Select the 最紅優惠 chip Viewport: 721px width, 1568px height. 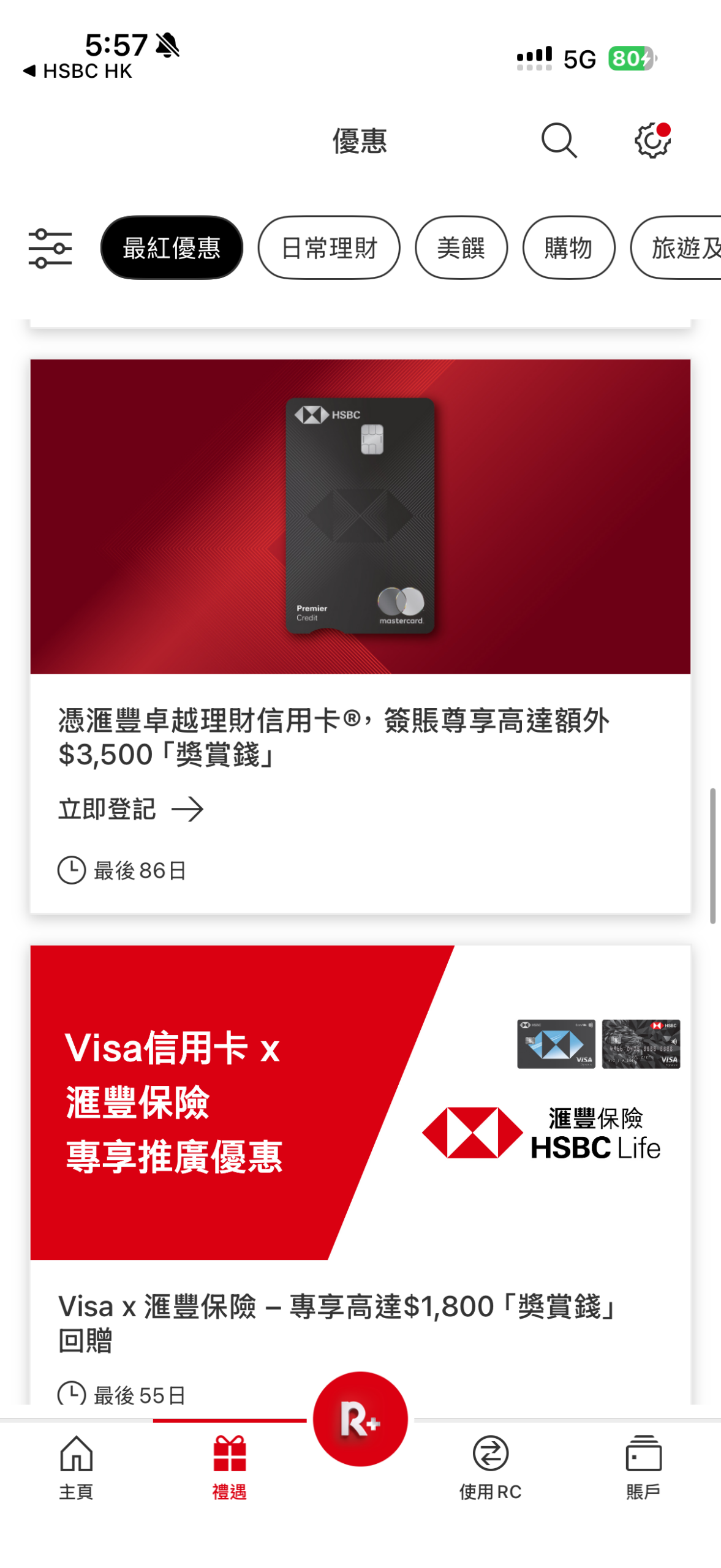pos(172,247)
